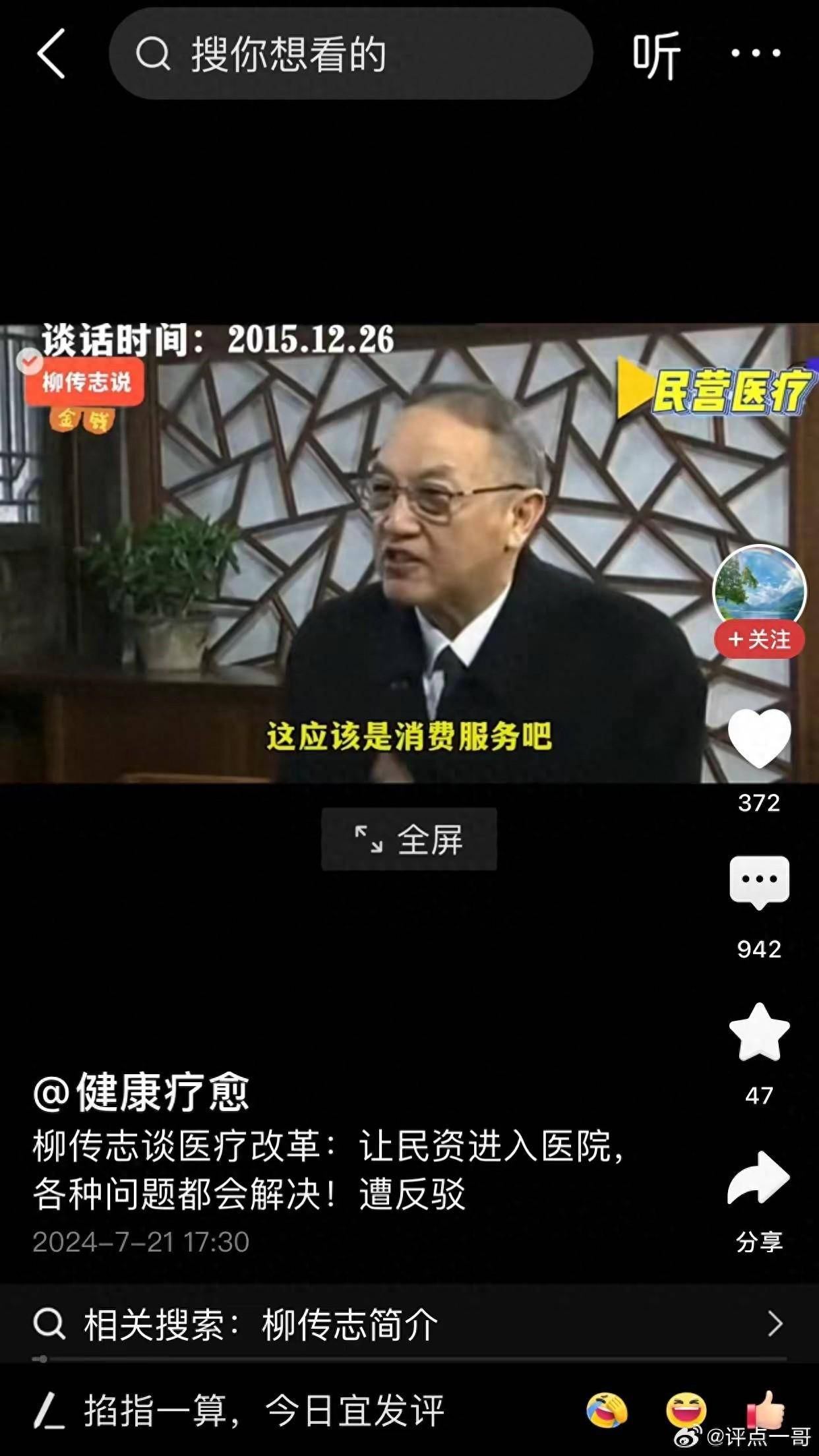The height and width of the screenshot is (1456, 819).
Task: Open related search 柳传志简介
Action: 409,1323
